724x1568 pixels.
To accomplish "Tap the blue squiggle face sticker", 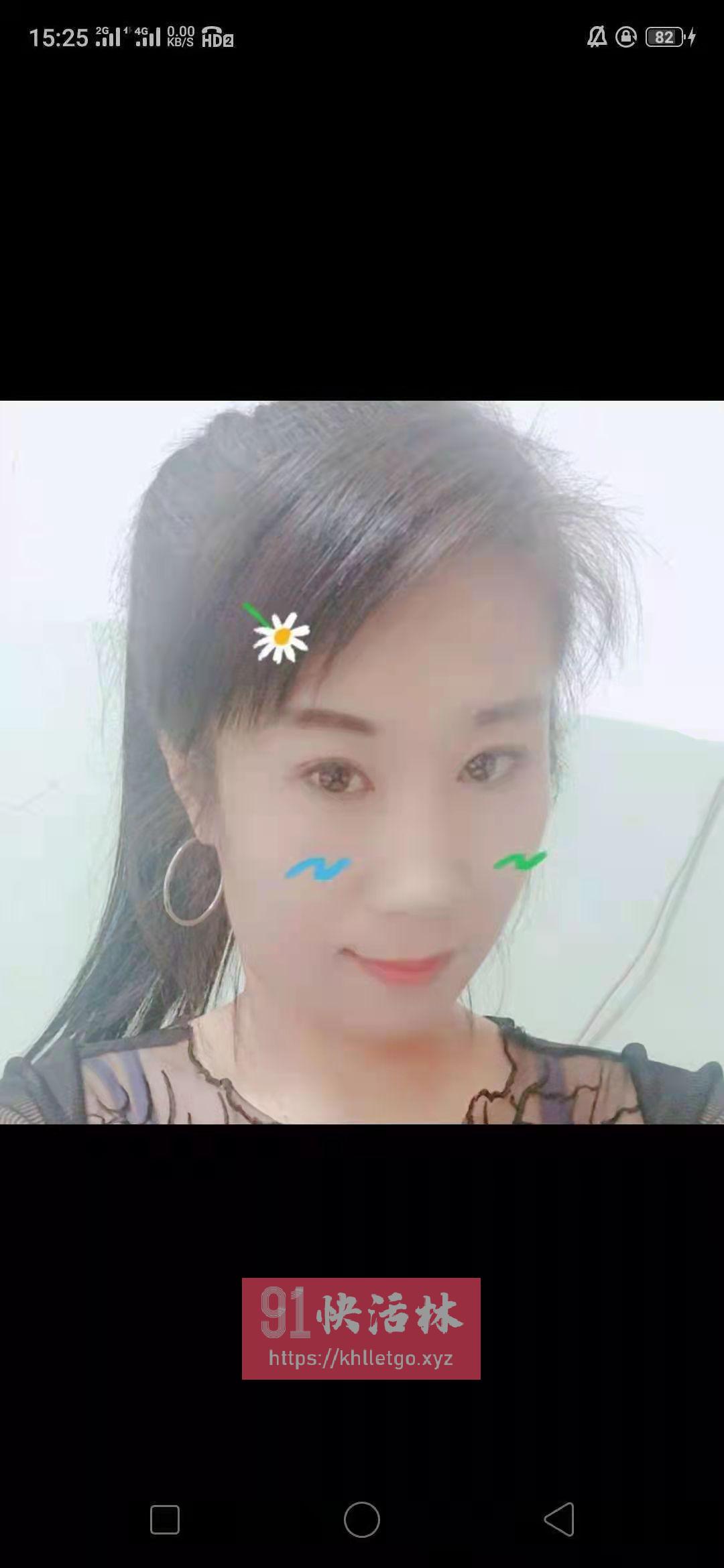I will pos(320,866).
